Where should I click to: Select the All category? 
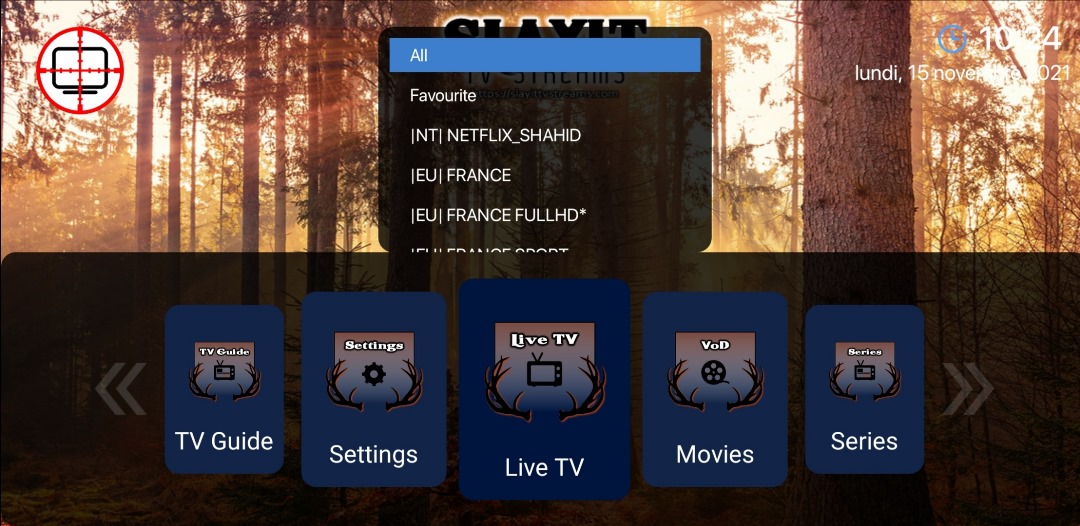coord(544,56)
